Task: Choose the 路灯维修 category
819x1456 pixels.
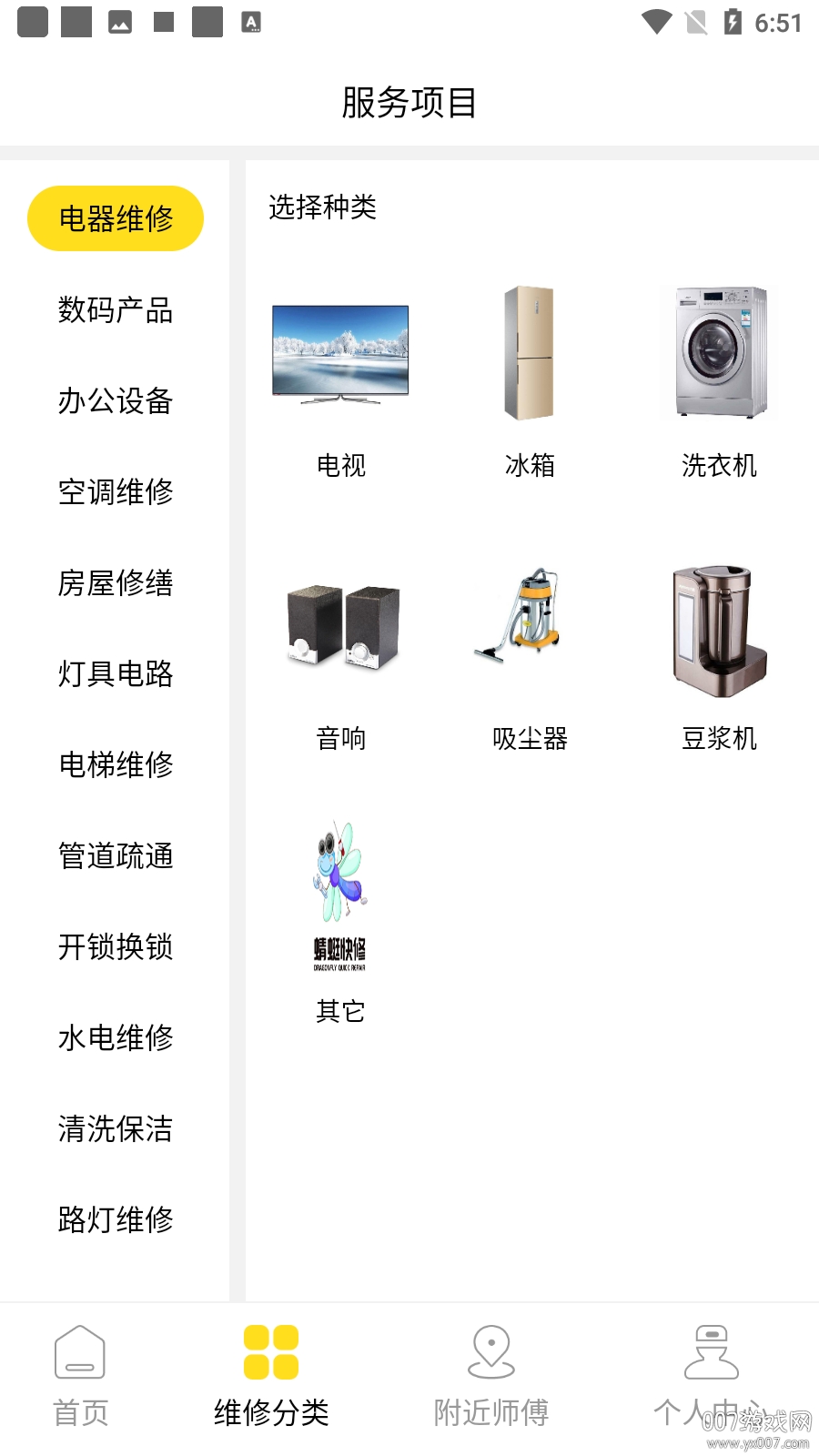Action: 116,1219
